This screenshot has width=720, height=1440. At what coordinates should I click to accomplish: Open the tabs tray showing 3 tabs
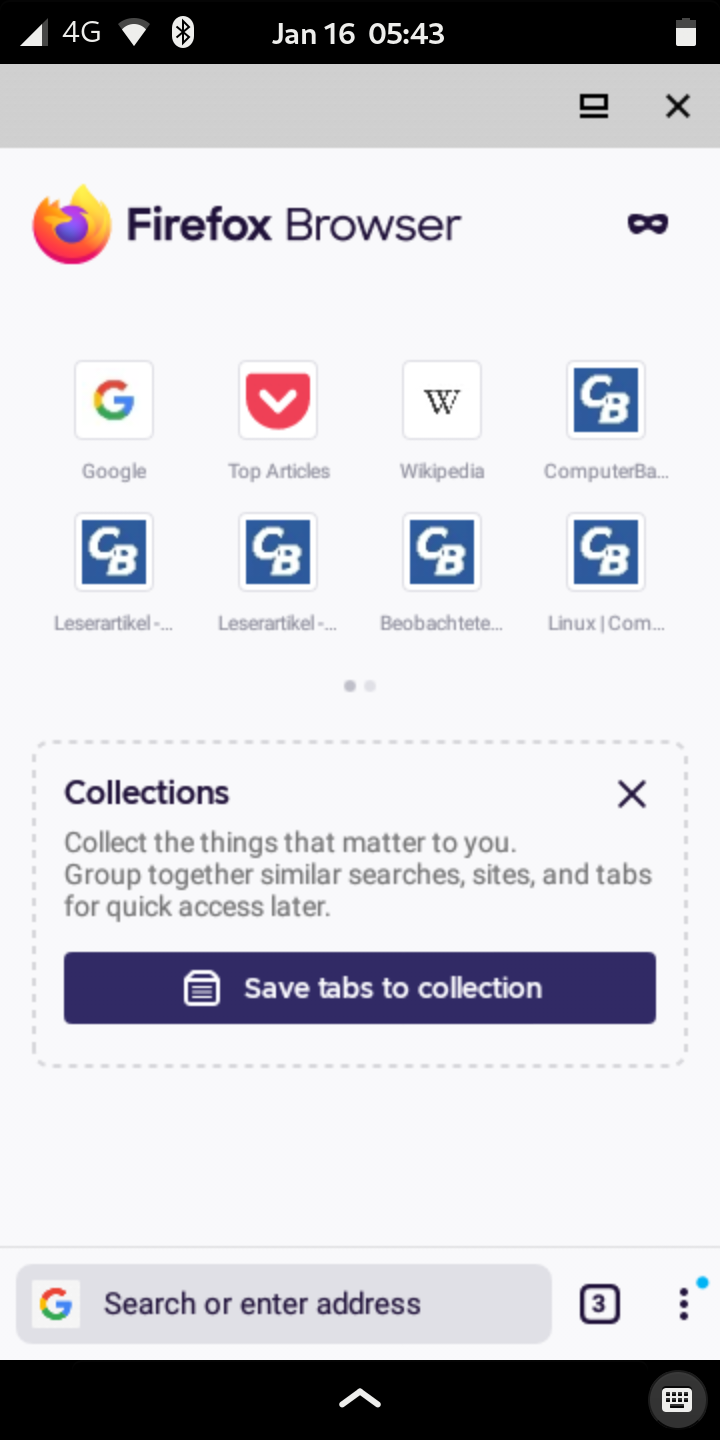pyautogui.click(x=599, y=1304)
